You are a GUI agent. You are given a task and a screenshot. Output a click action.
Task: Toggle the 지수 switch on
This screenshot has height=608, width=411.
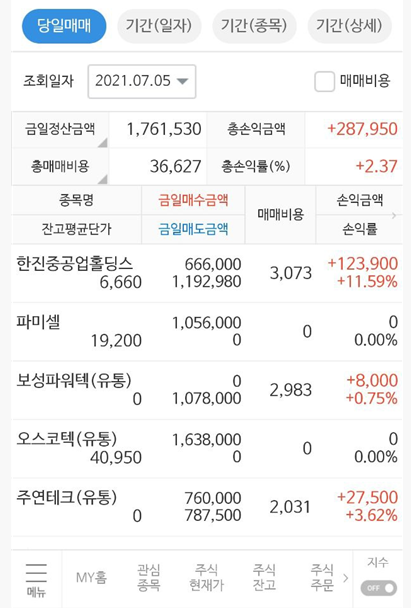[x=378, y=588]
